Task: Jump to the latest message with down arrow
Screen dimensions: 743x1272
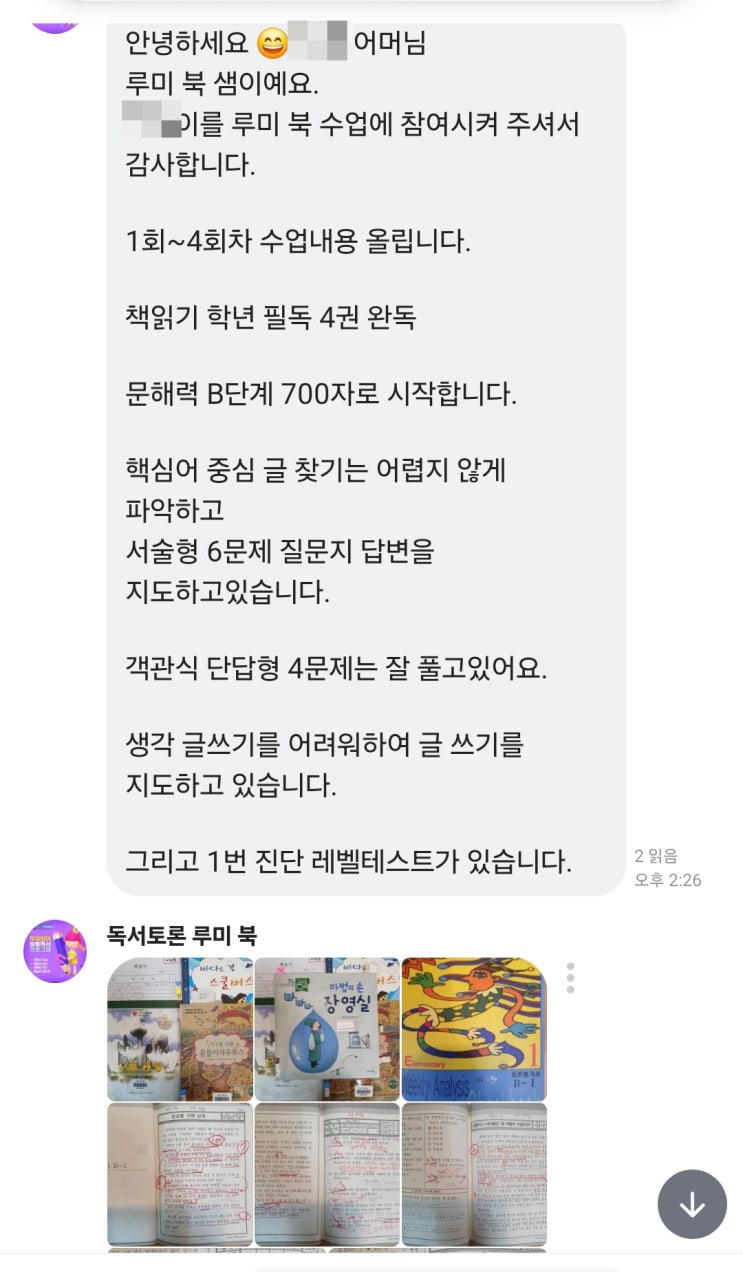Action: pos(692,1204)
